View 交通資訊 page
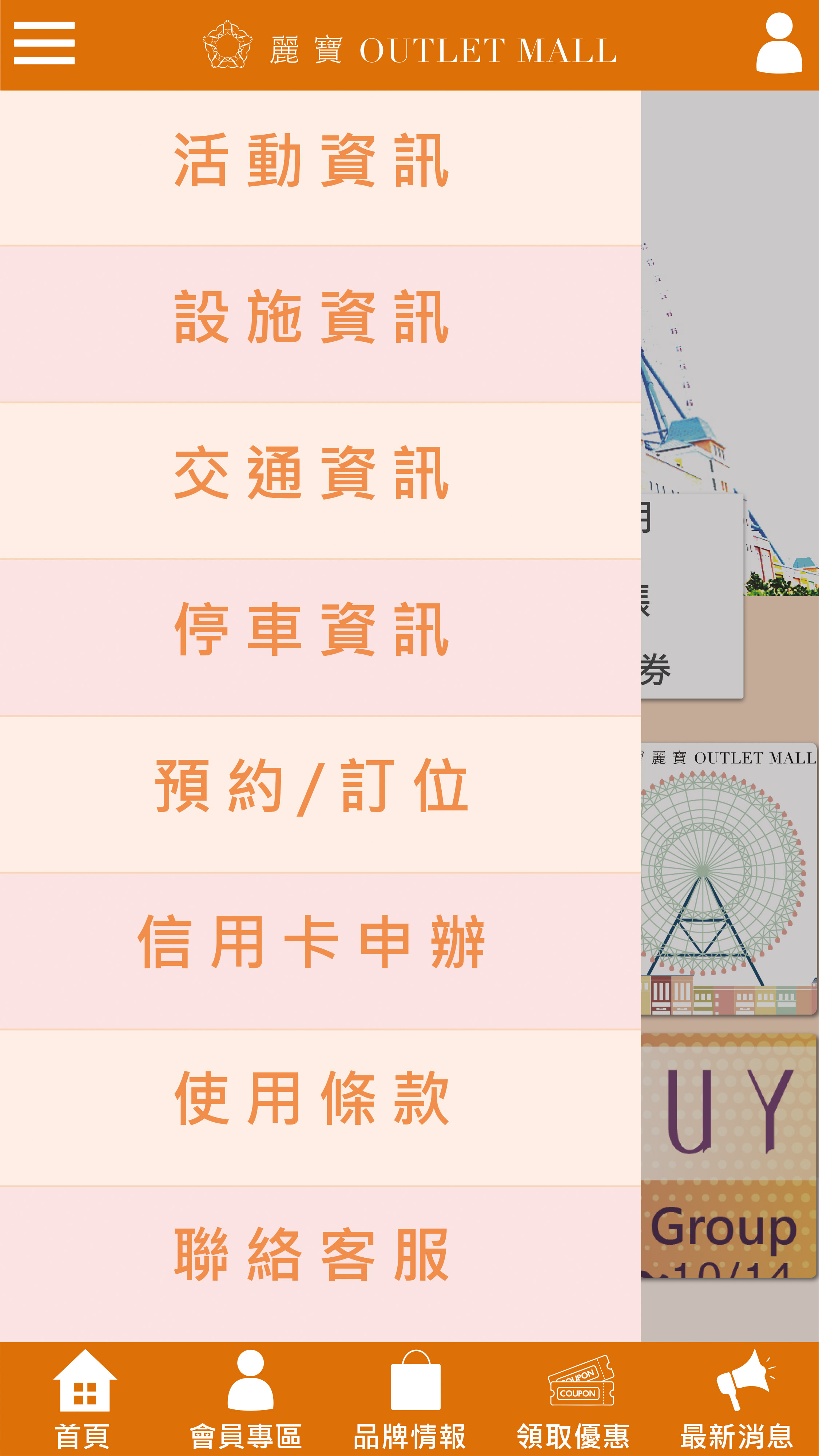819x1456 pixels. [312, 474]
